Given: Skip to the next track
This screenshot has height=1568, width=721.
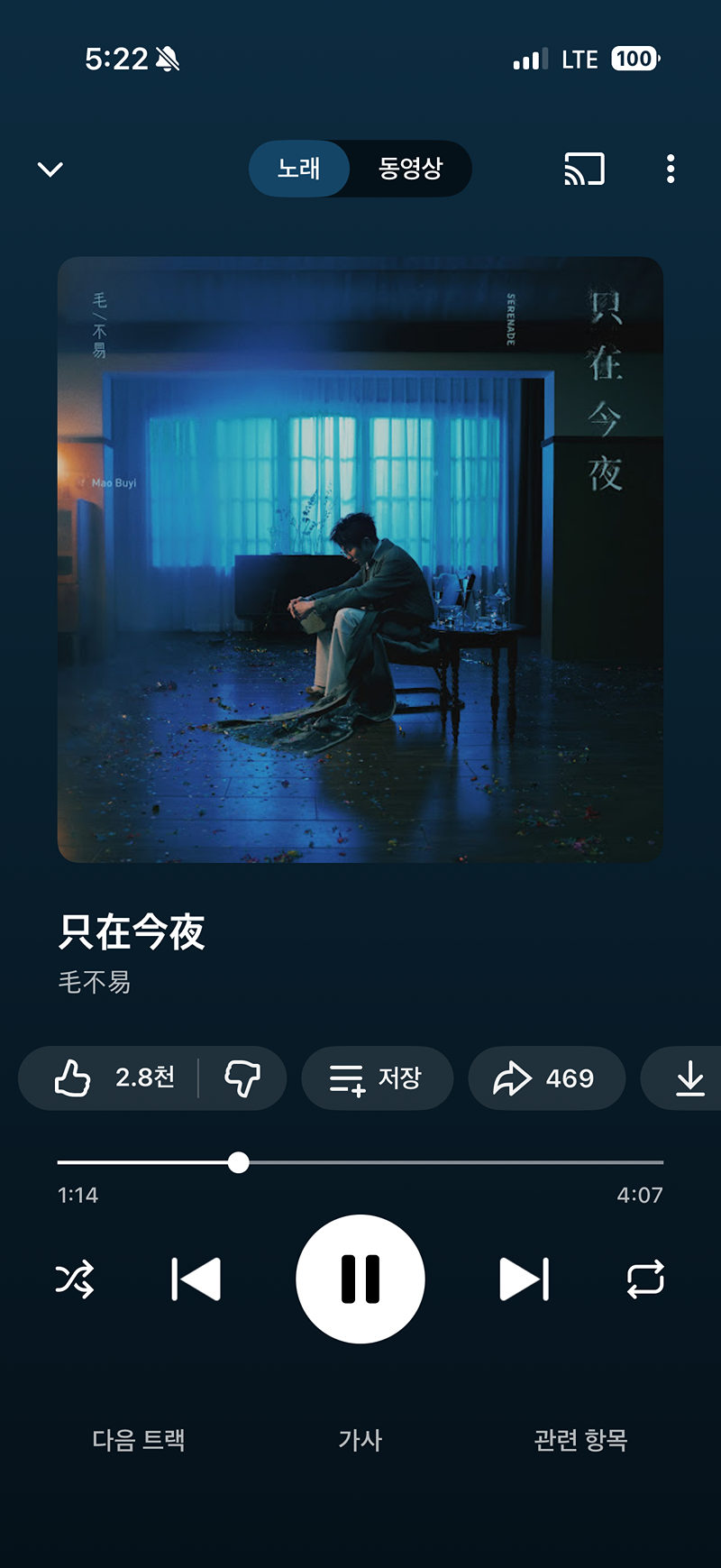Looking at the screenshot, I should [525, 1279].
